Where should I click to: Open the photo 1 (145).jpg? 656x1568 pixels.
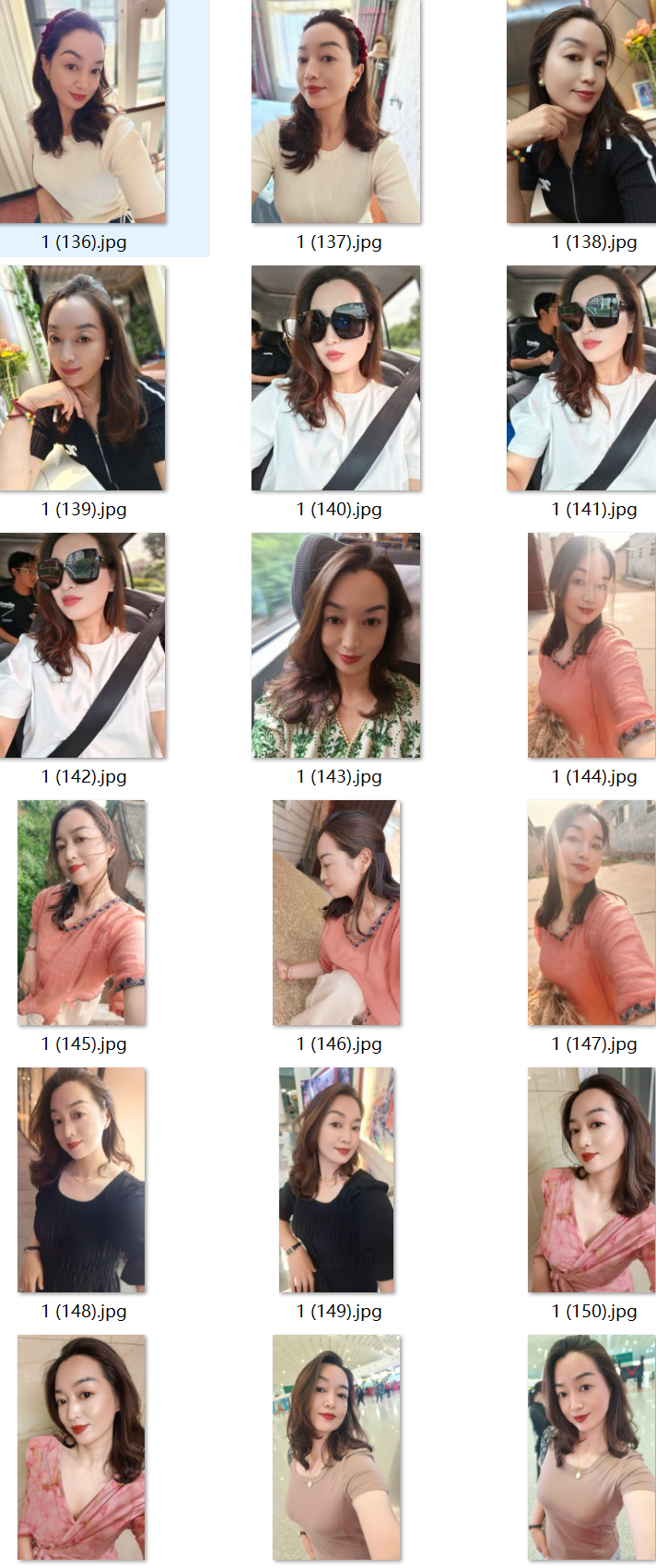(x=82, y=913)
